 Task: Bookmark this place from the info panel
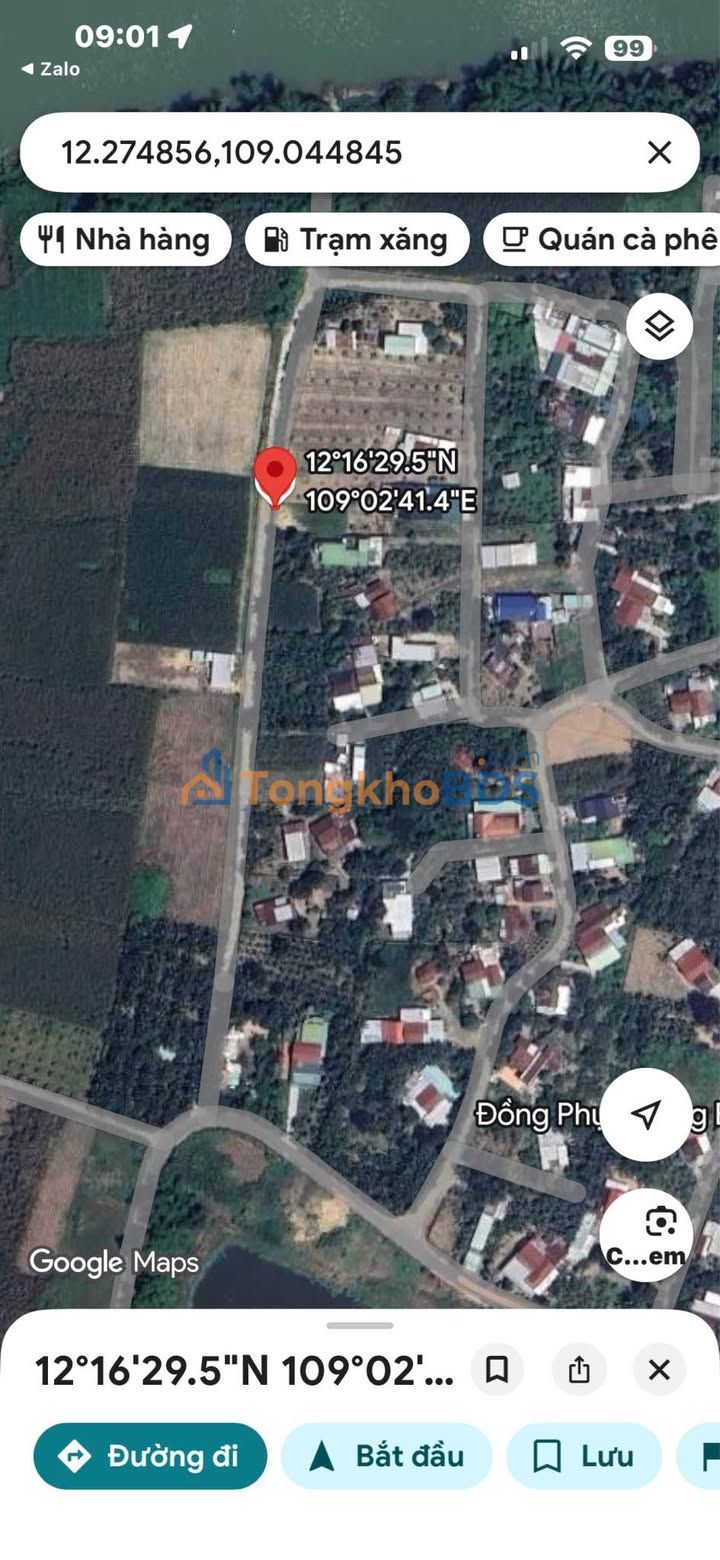[497, 1370]
